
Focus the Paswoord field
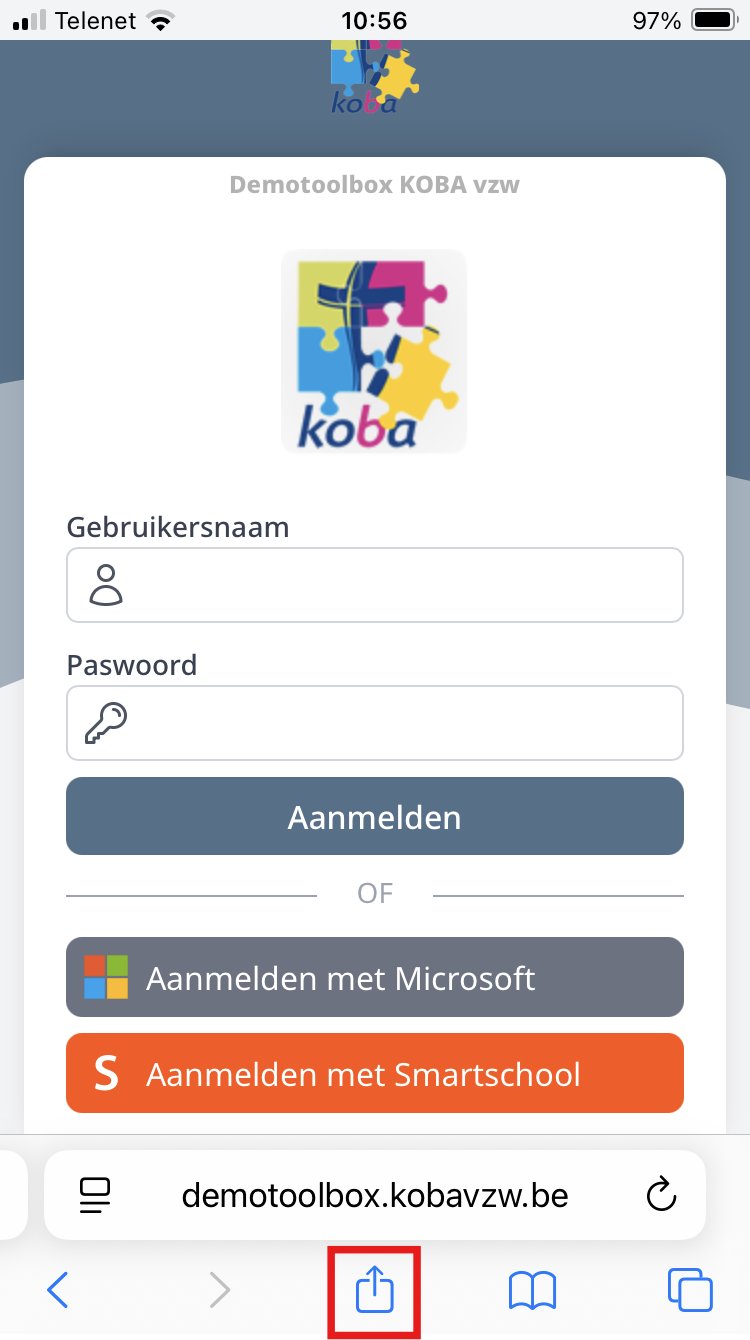[375, 723]
